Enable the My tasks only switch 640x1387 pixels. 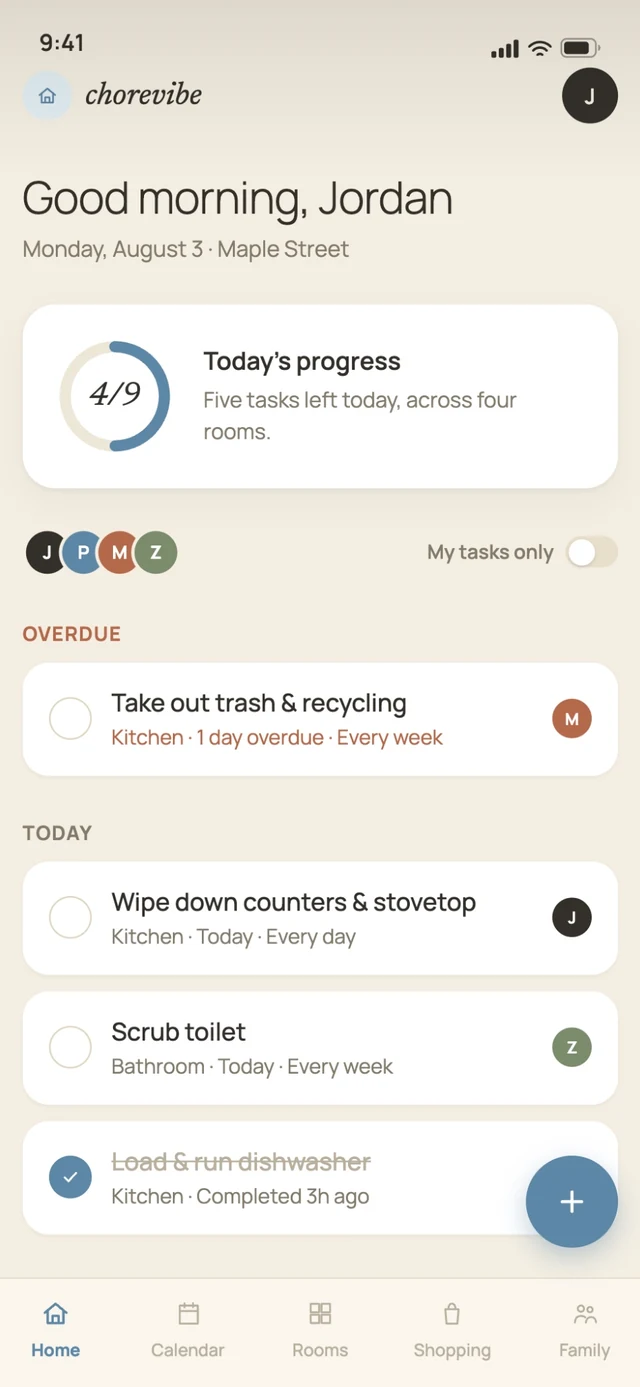592,552
